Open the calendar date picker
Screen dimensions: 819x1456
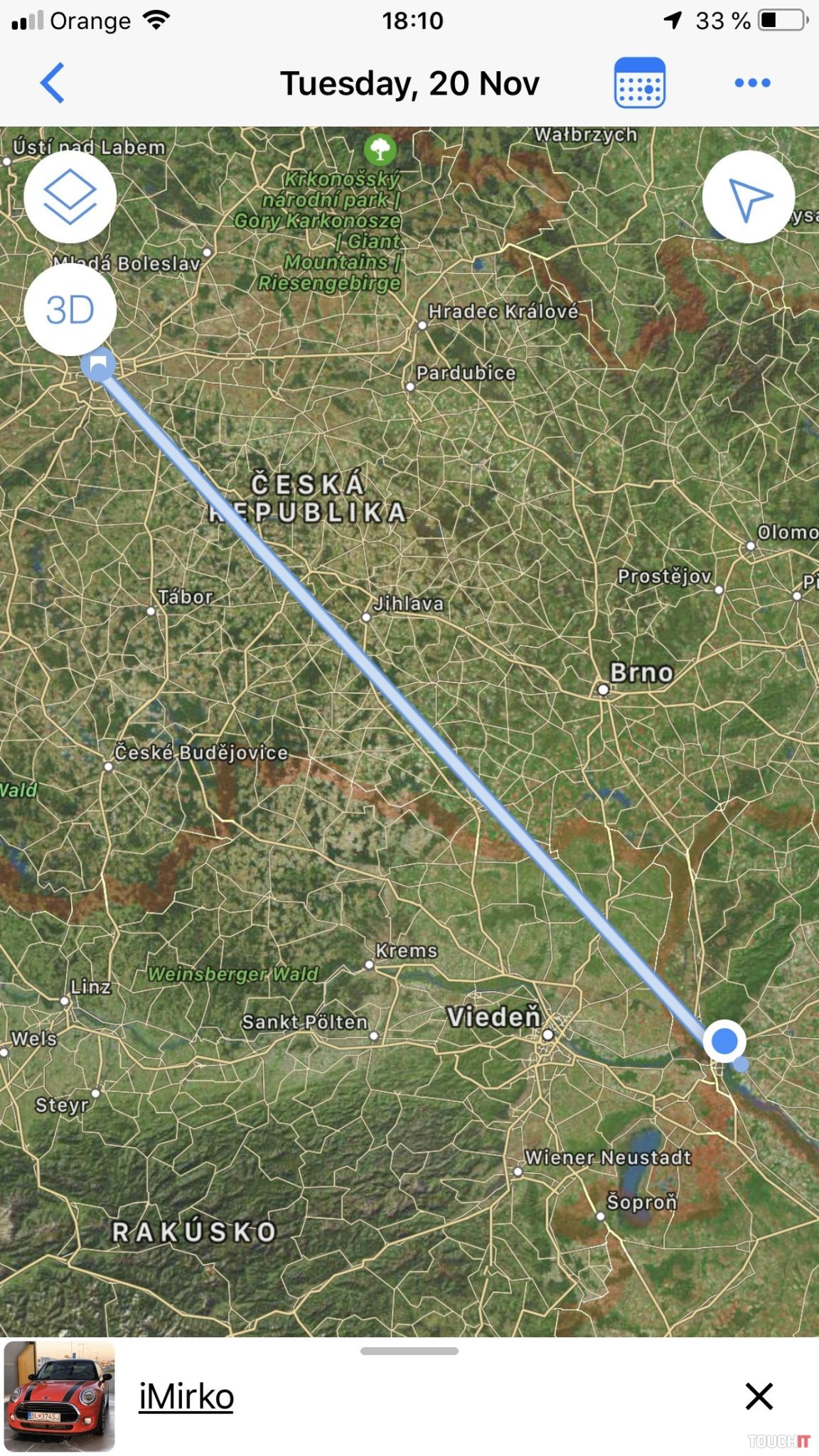pos(639,83)
